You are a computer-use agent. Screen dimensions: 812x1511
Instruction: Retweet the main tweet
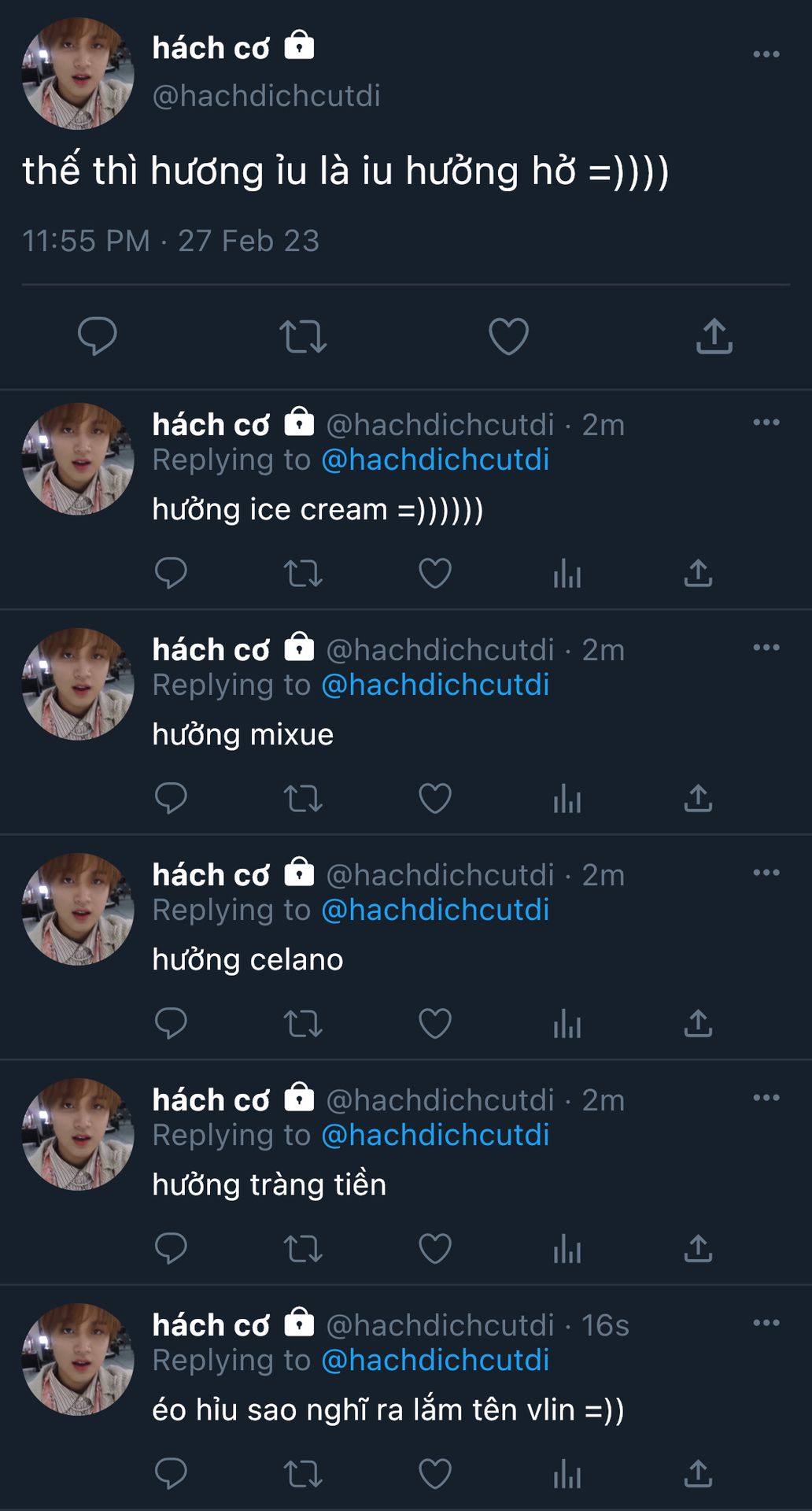coord(303,336)
